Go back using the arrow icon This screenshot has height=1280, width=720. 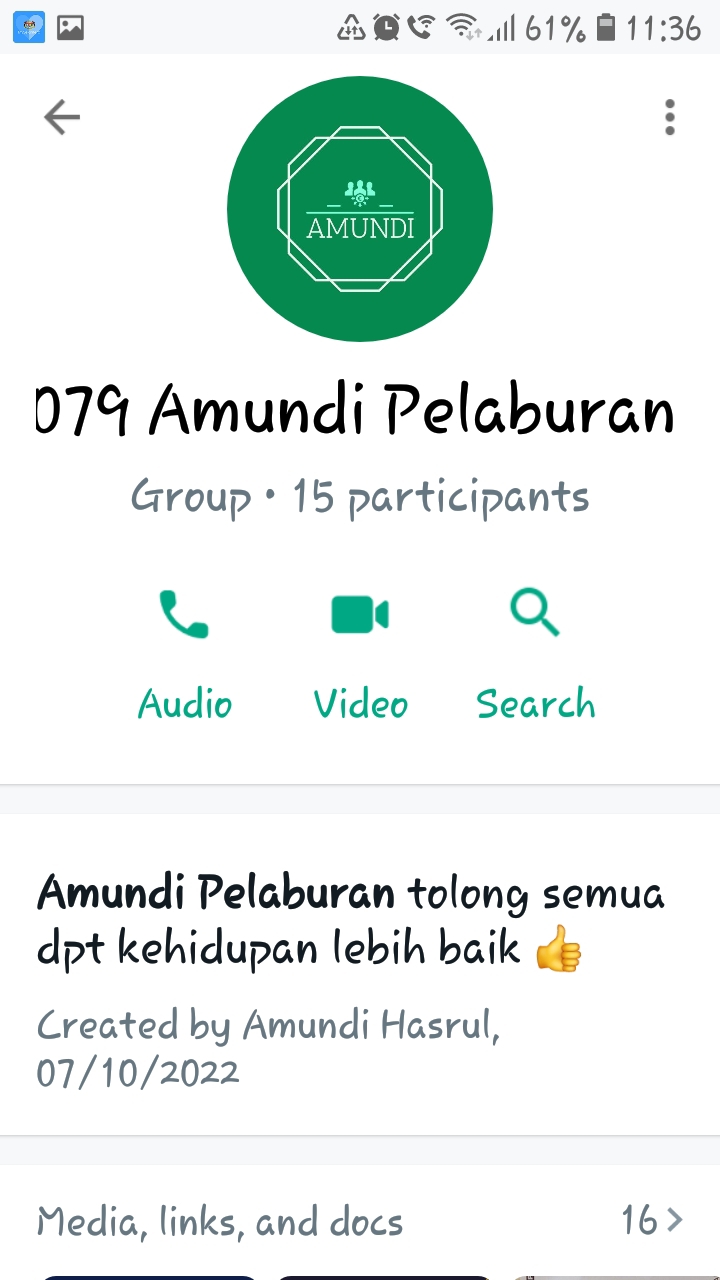61,118
